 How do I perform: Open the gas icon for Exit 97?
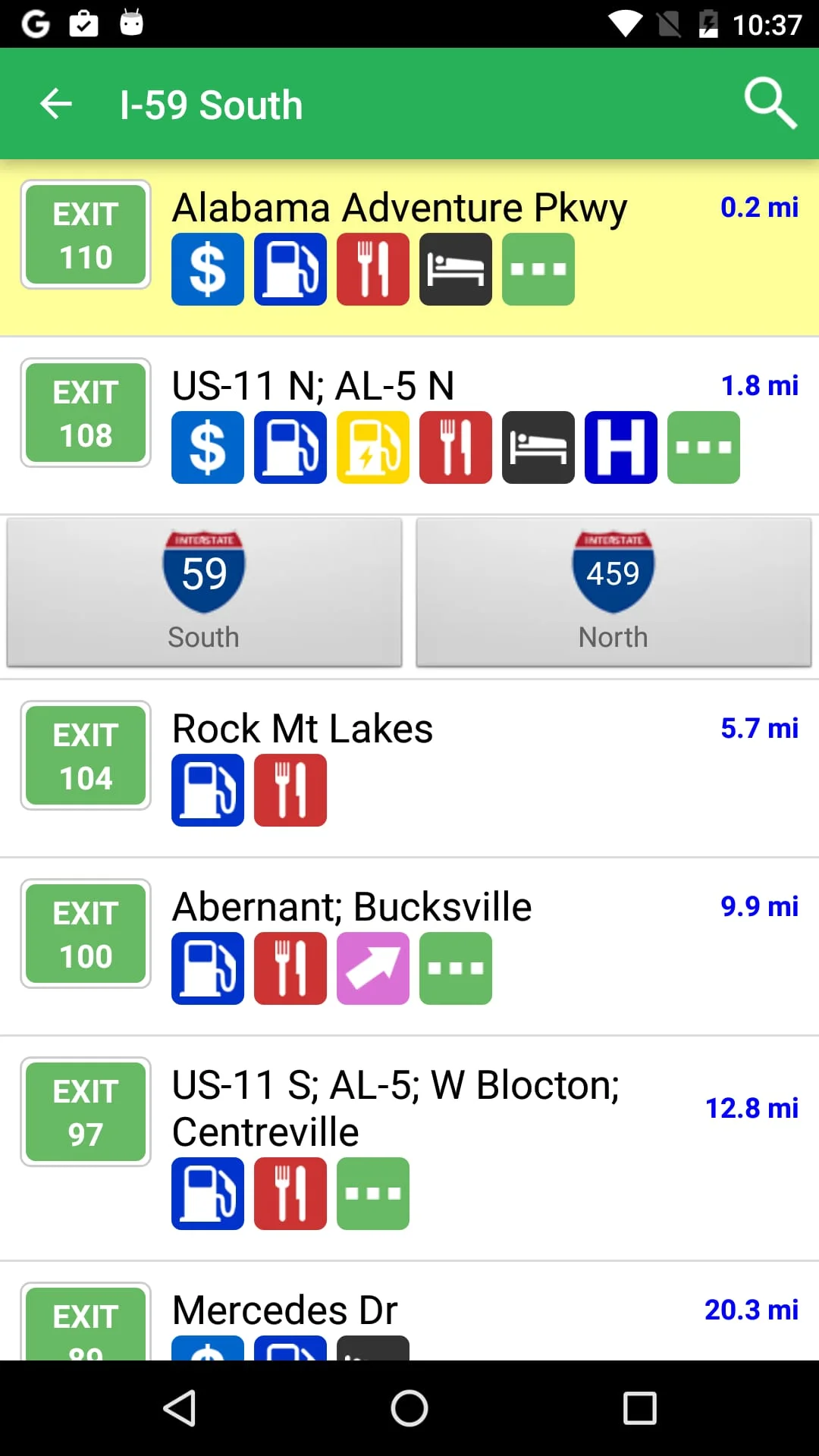tap(207, 1193)
